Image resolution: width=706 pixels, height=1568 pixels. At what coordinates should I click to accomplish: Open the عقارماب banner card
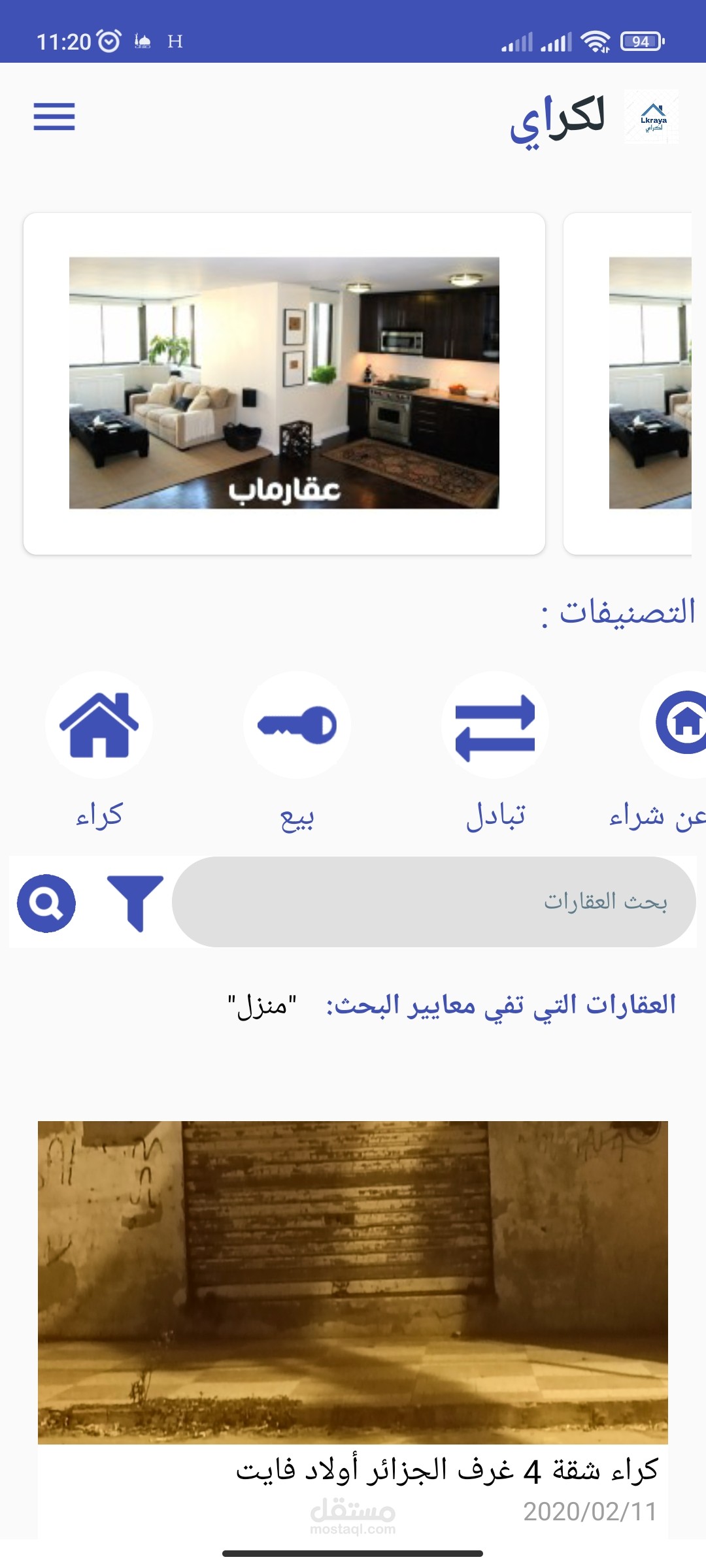(x=284, y=384)
